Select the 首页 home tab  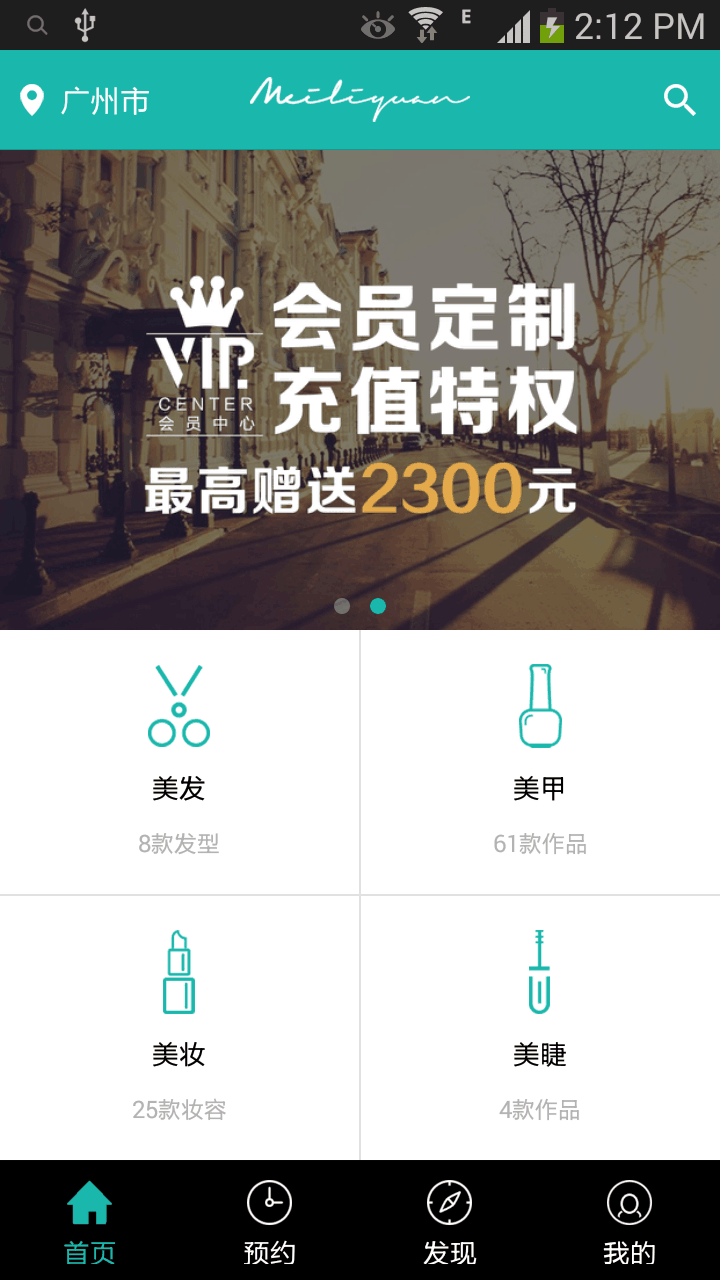(x=90, y=1221)
